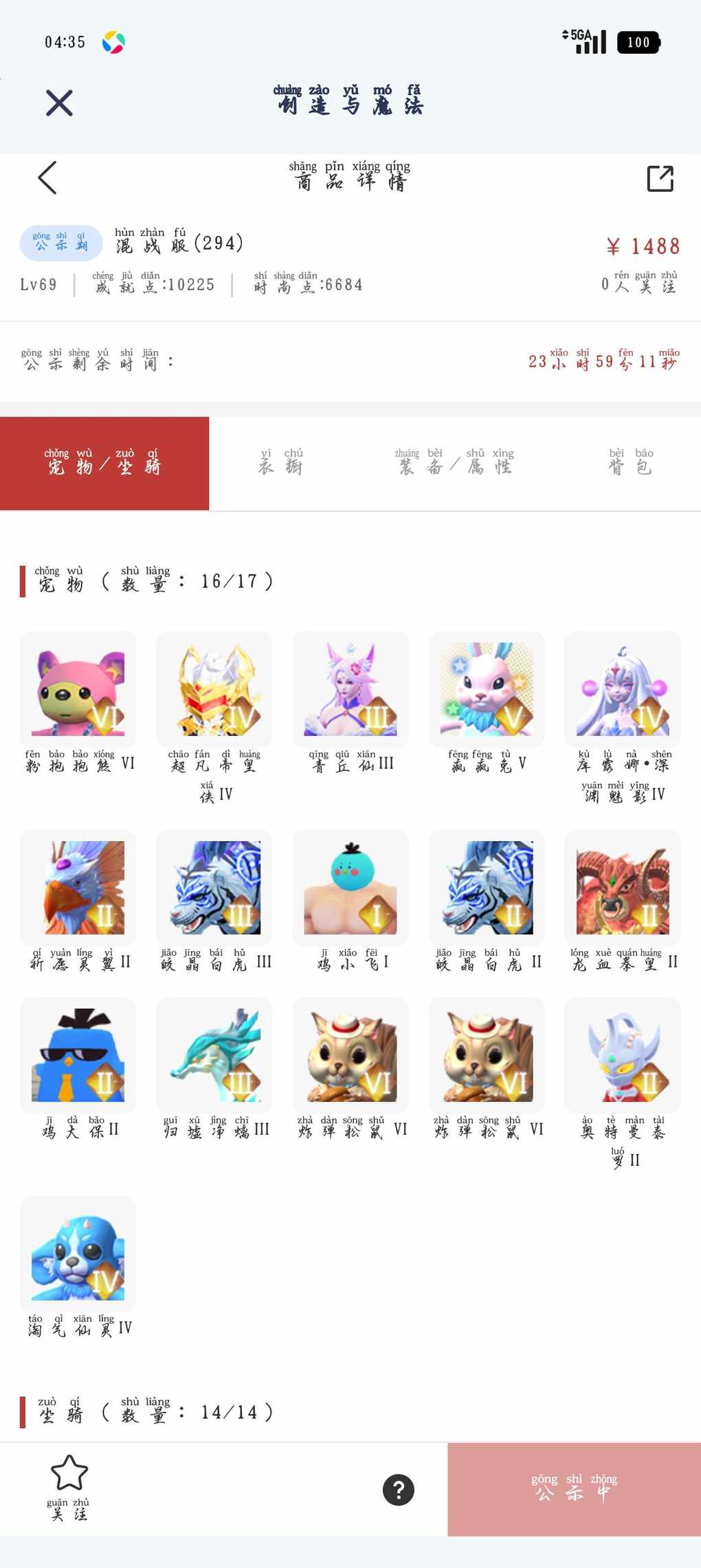Open pet 祈愿灵翼 II

click(78, 887)
